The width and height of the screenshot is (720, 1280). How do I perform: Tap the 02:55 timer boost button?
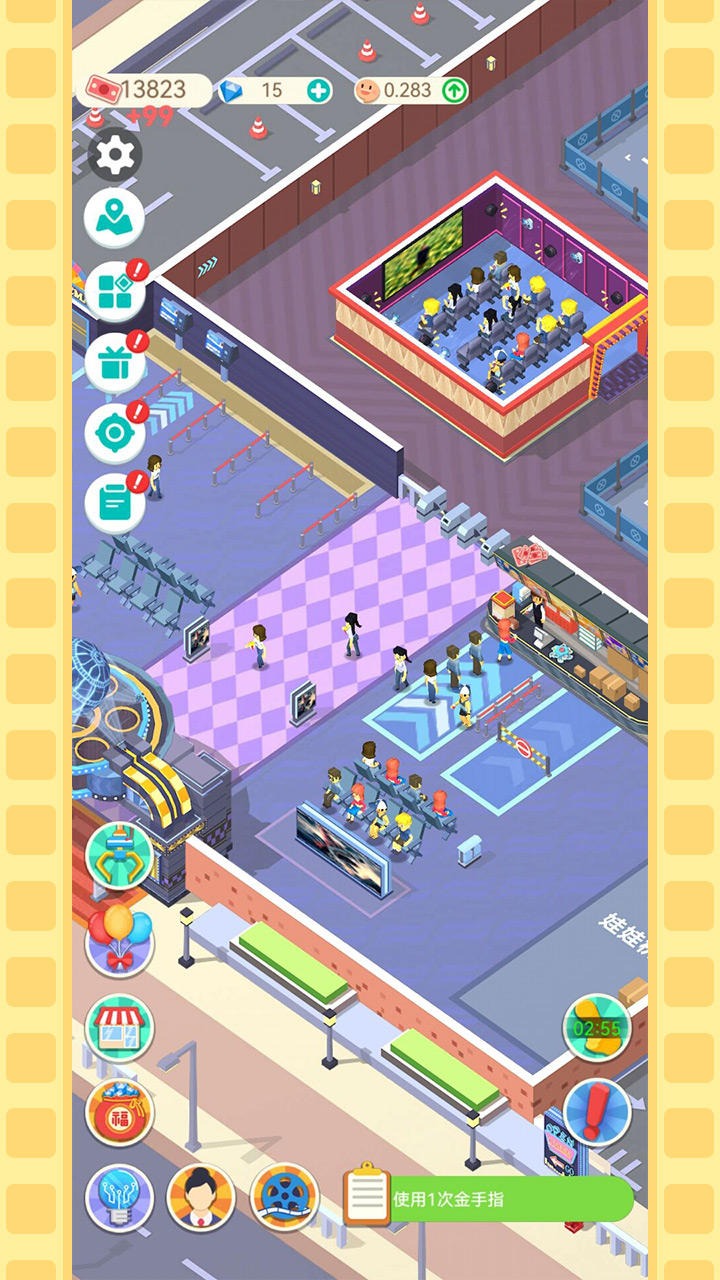click(597, 1027)
